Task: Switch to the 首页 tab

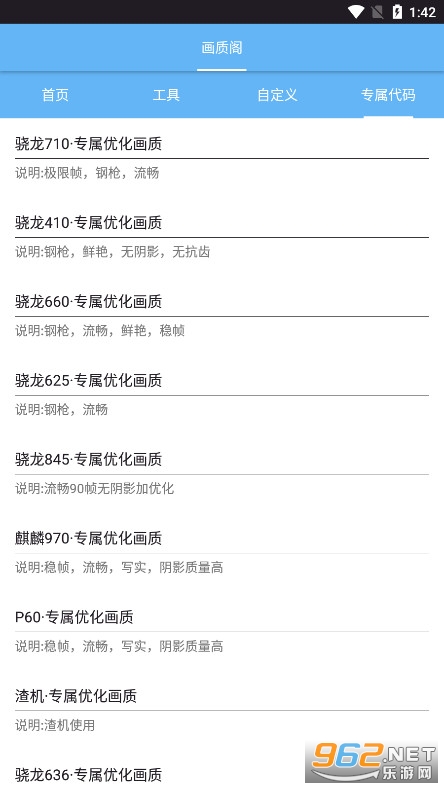Action: point(55,95)
